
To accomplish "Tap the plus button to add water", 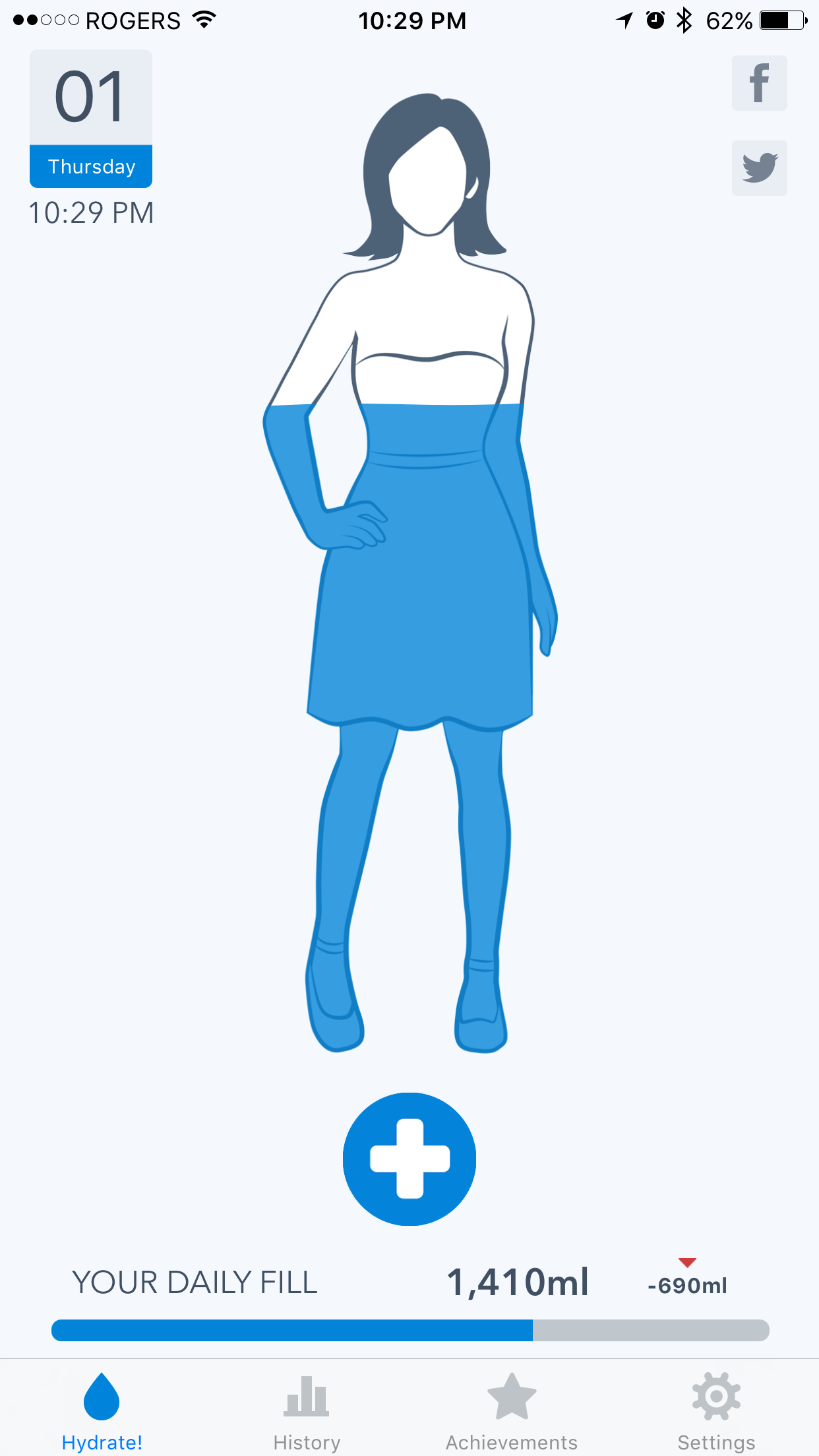I will (x=409, y=1159).
